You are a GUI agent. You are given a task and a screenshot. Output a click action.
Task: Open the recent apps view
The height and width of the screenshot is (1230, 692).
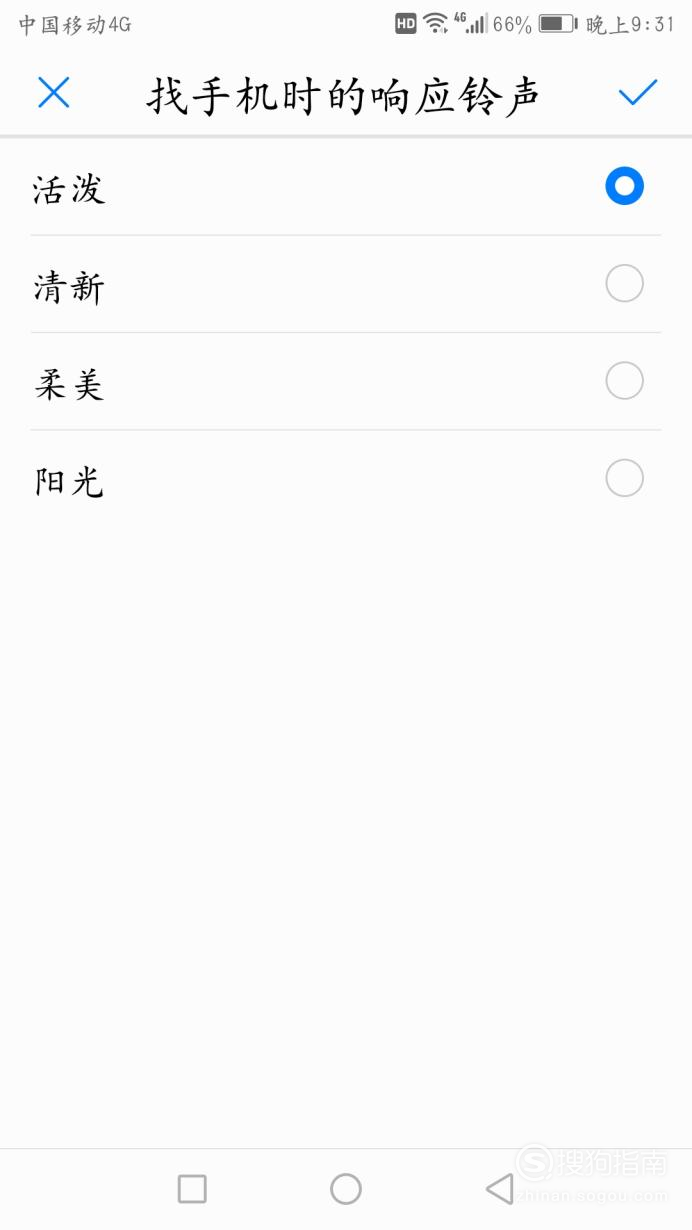point(192,1189)
